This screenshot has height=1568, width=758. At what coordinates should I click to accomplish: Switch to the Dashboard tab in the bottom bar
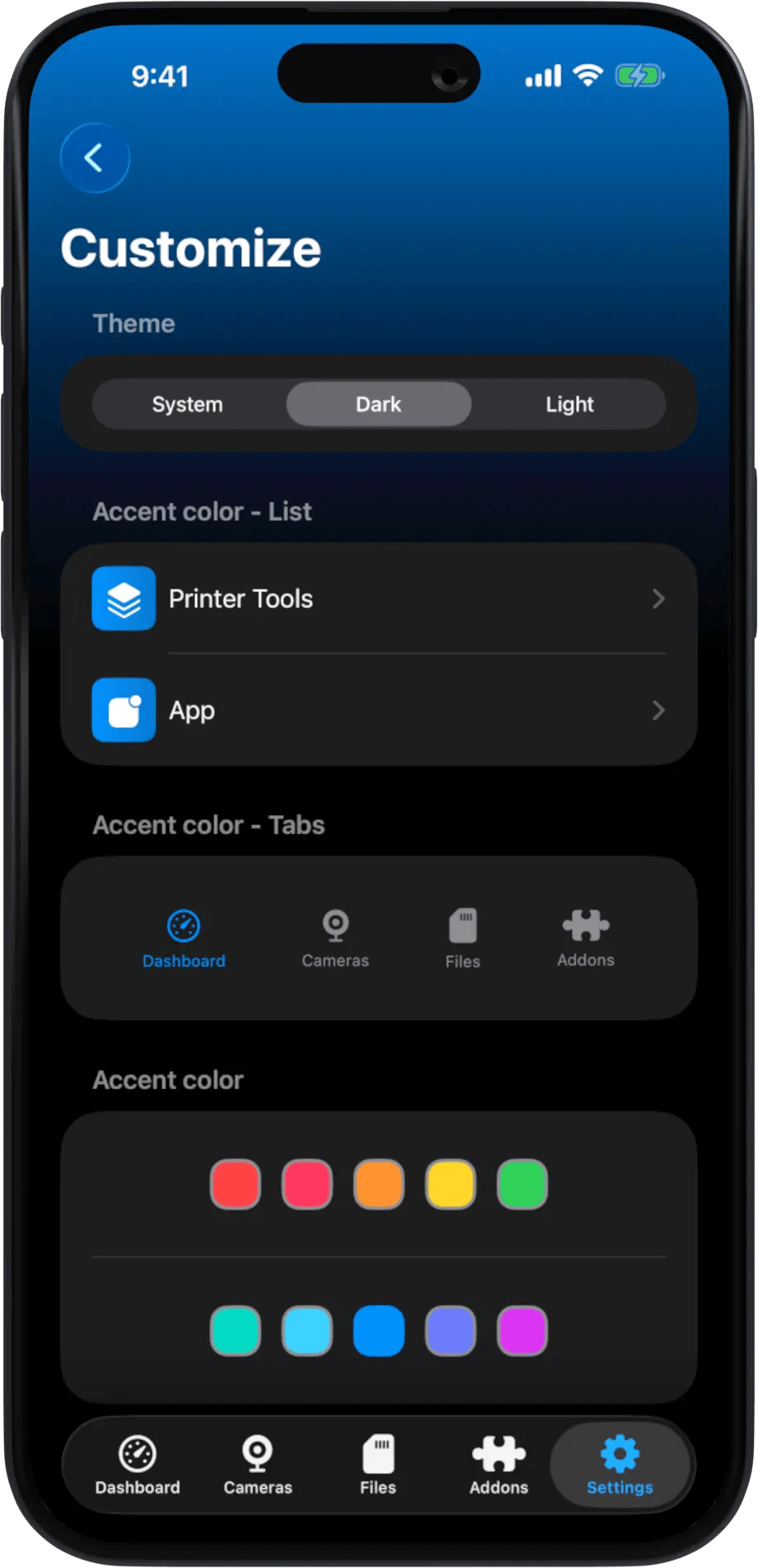[138, 1465]
